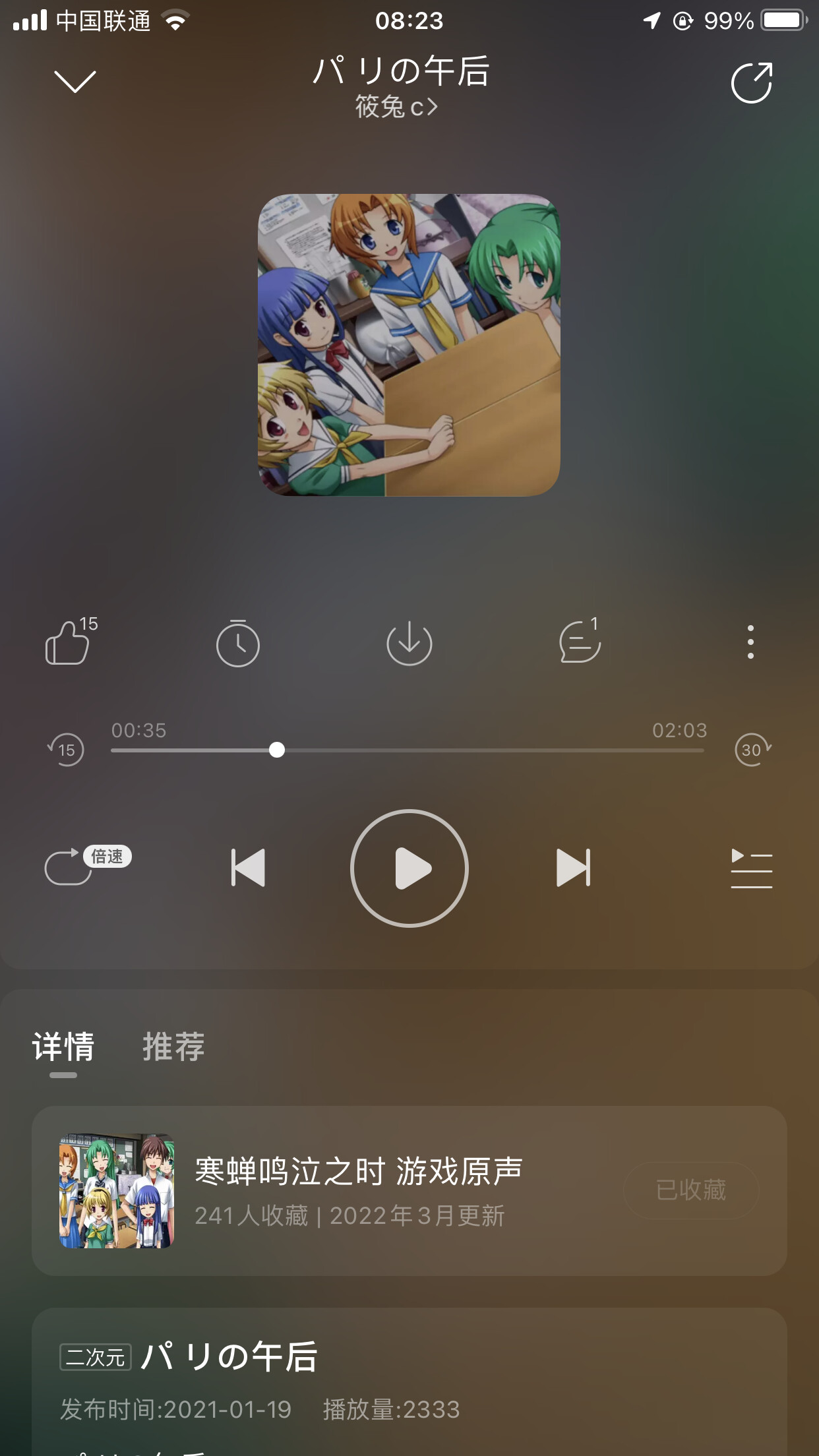The width and height of the screenshot is (819, 1456).
Task: Skip forward 30 seconds
Action: click(x=752, y=750)
